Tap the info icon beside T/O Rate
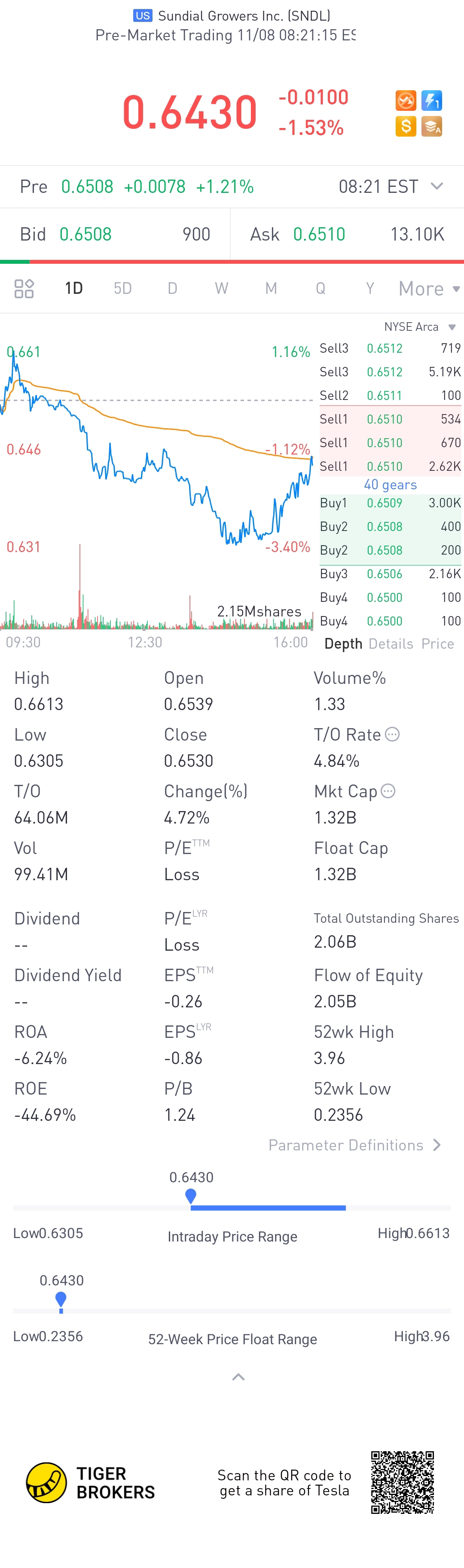The width and height of the screenshot is (464, 1568). 393,734
